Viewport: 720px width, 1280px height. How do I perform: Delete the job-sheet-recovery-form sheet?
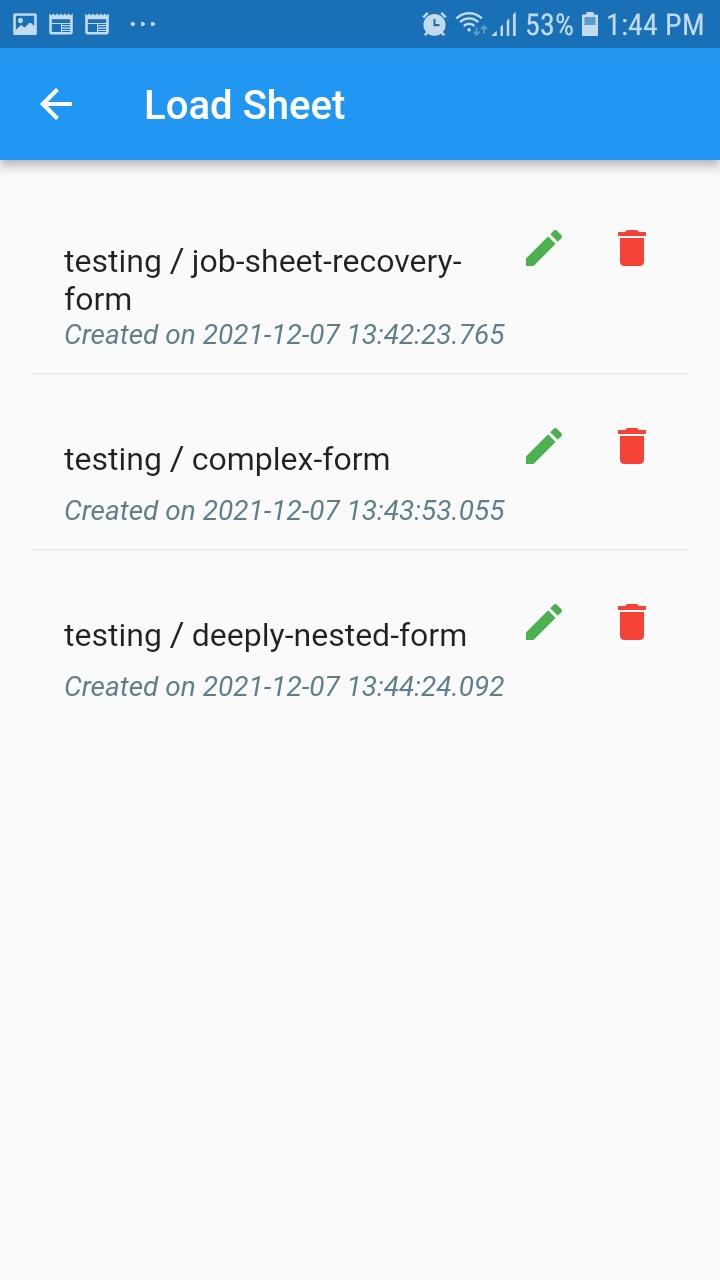point(632,248)
